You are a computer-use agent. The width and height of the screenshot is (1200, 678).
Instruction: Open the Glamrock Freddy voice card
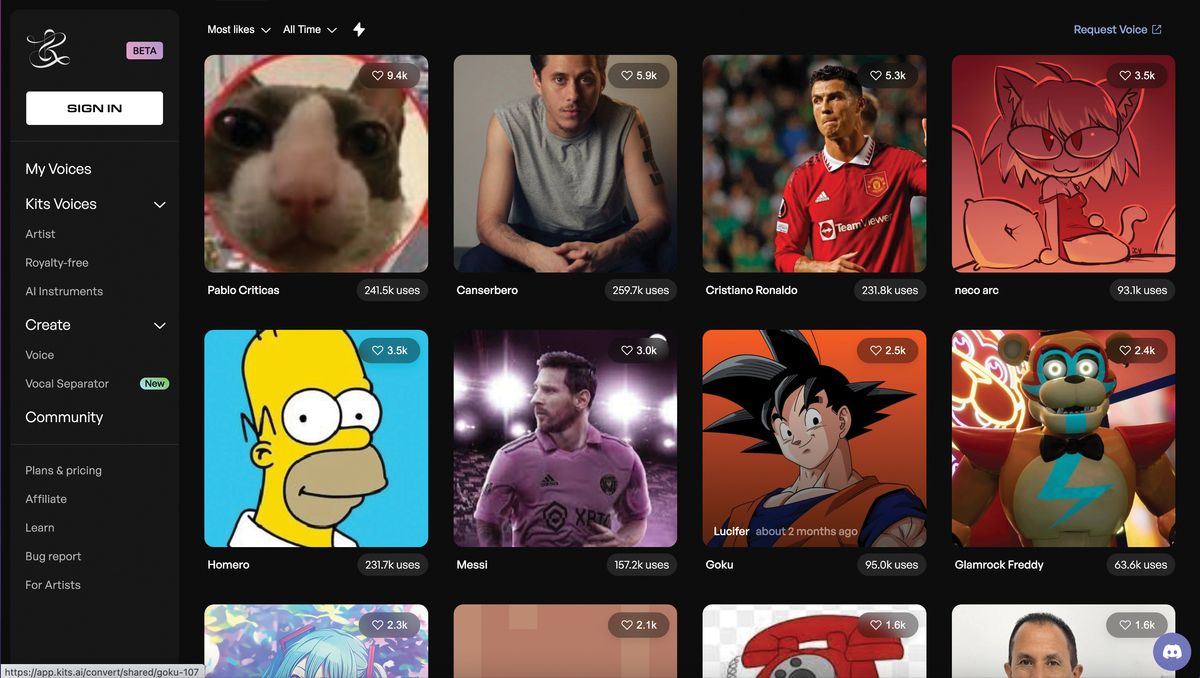click(1063, 438)
